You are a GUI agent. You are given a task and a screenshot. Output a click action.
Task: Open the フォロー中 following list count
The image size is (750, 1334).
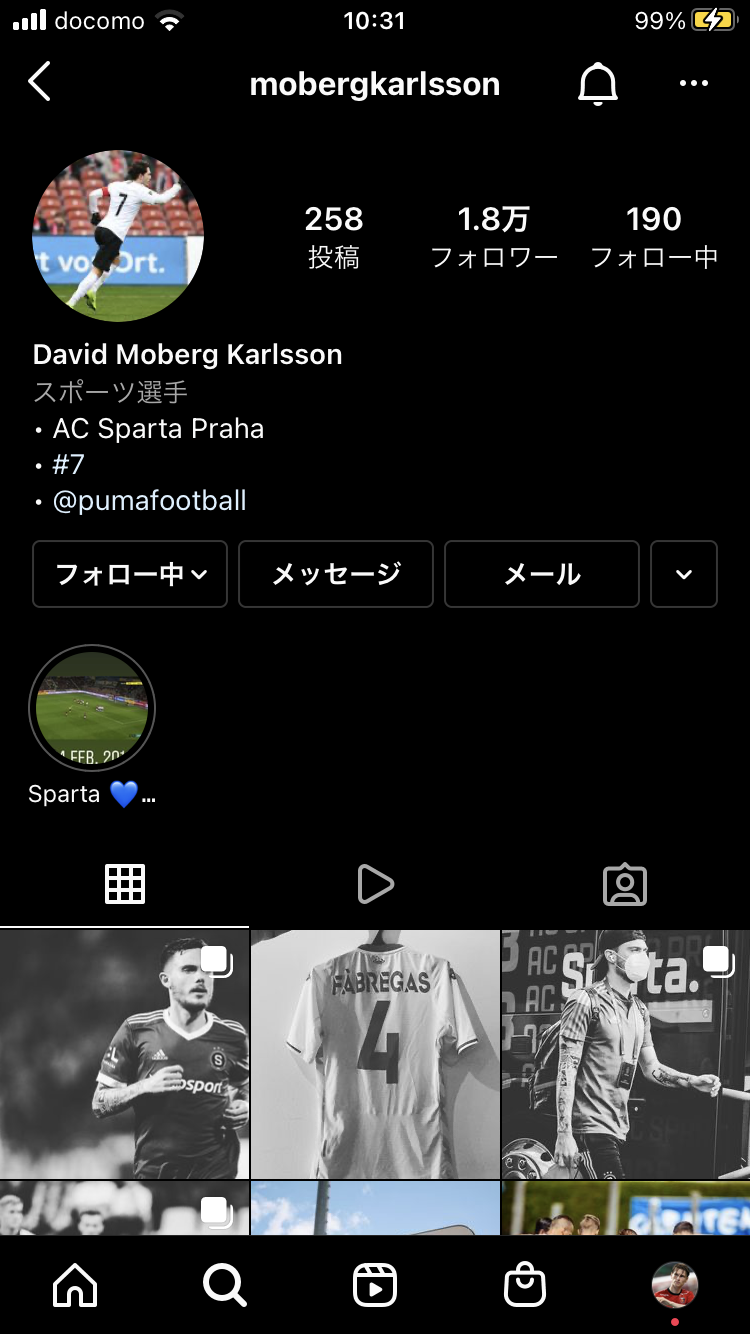click(654, 237)
